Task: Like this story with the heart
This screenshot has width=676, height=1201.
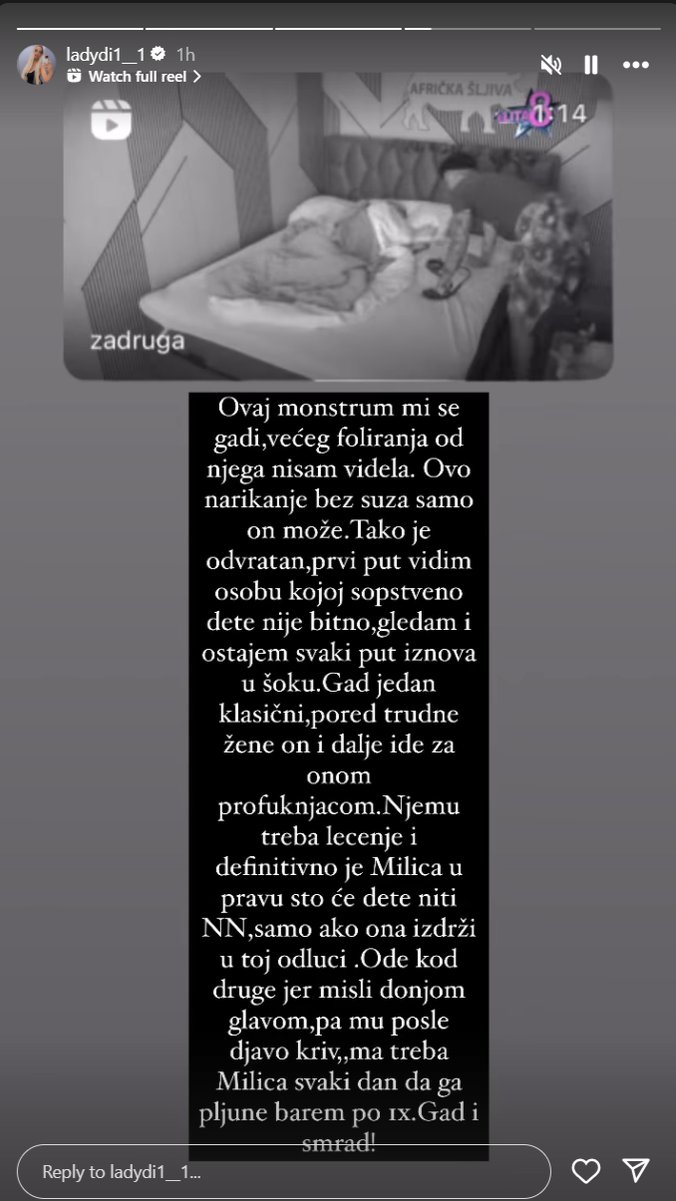Action: click(586, 1171)
